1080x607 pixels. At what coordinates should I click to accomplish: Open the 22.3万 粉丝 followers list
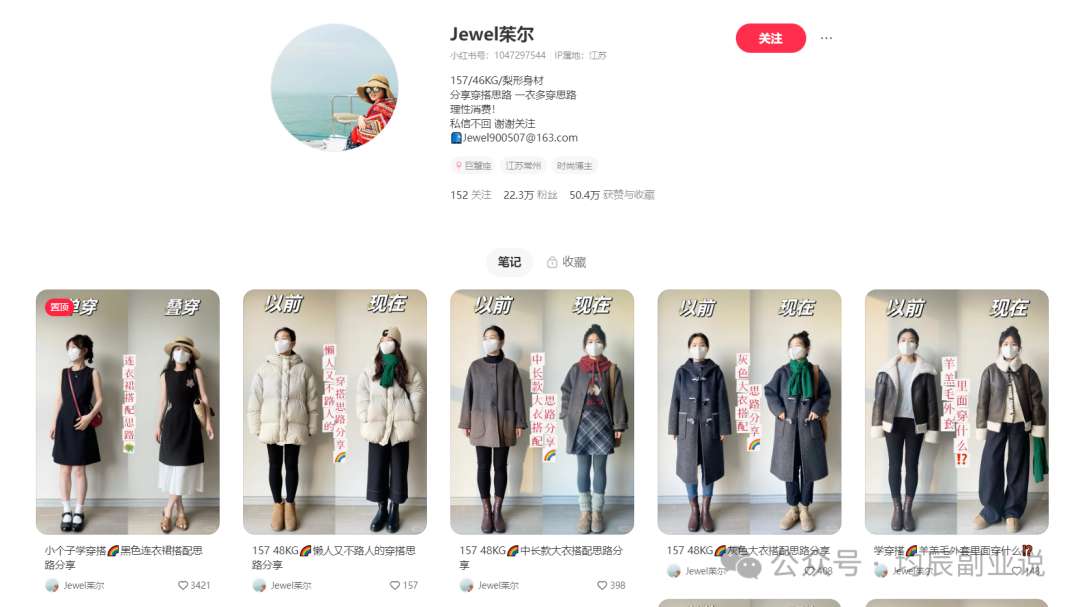click(530, 195)
